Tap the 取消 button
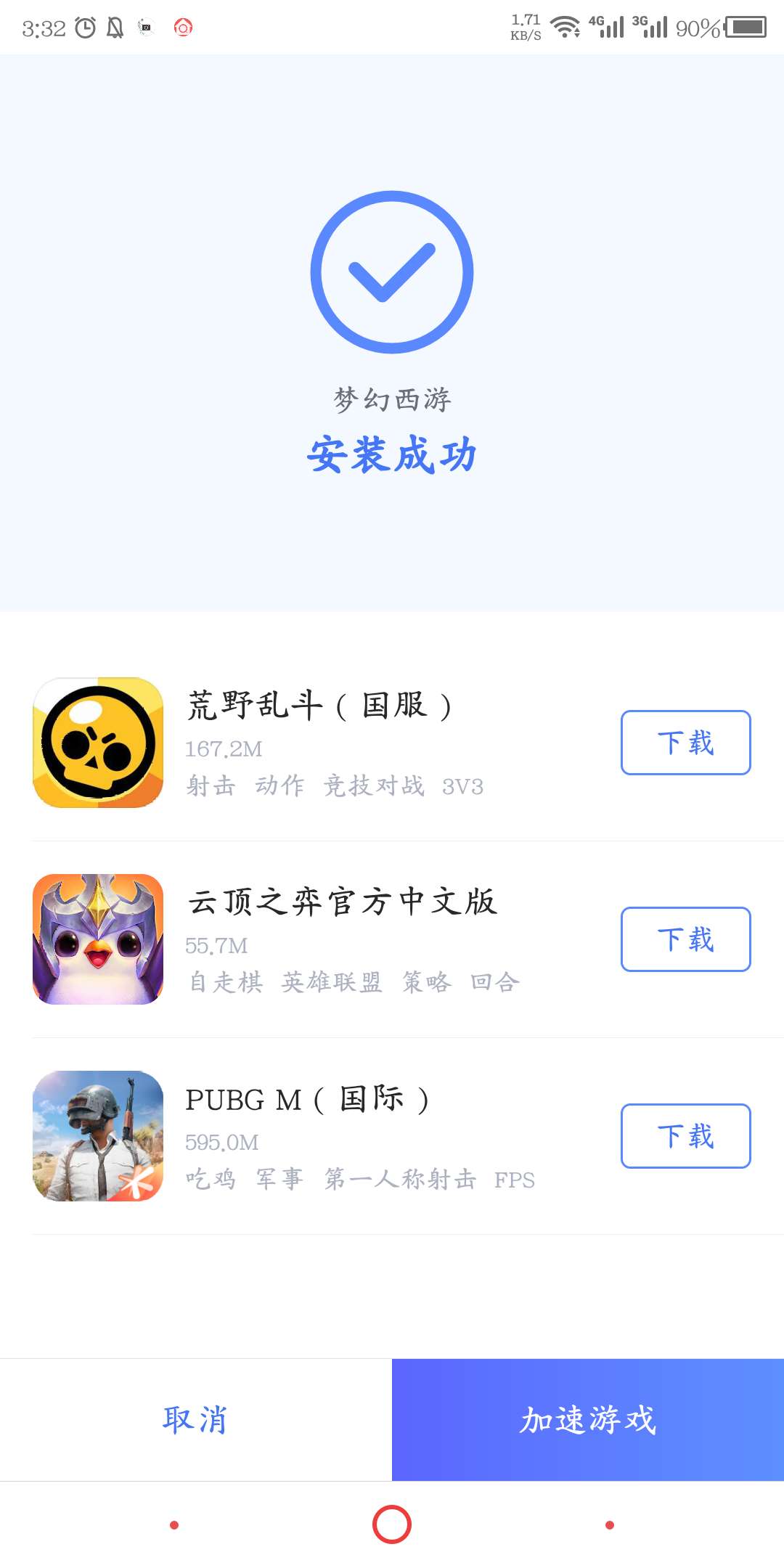This screenshot has width=784, height=1568. 195,1420
